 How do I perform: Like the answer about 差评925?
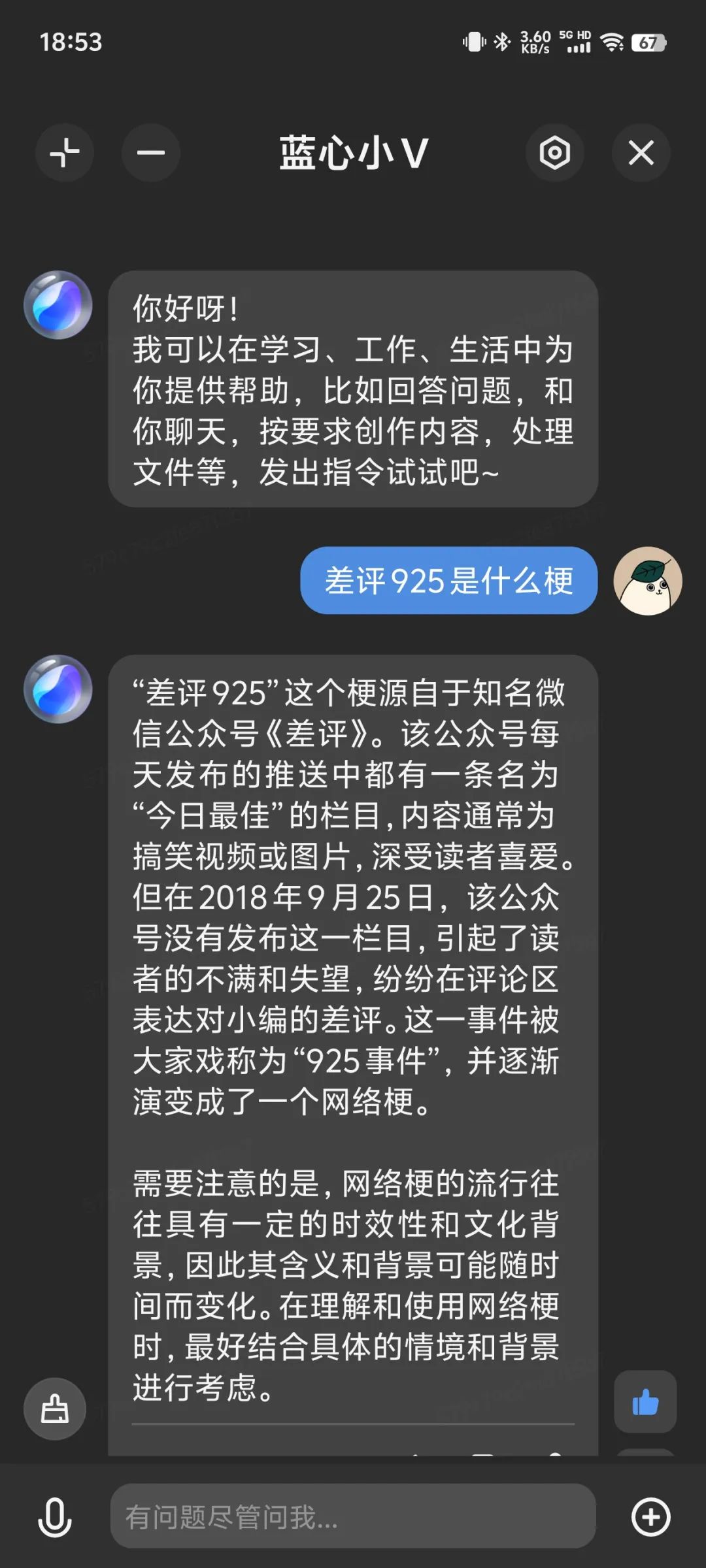(645, 1401)
